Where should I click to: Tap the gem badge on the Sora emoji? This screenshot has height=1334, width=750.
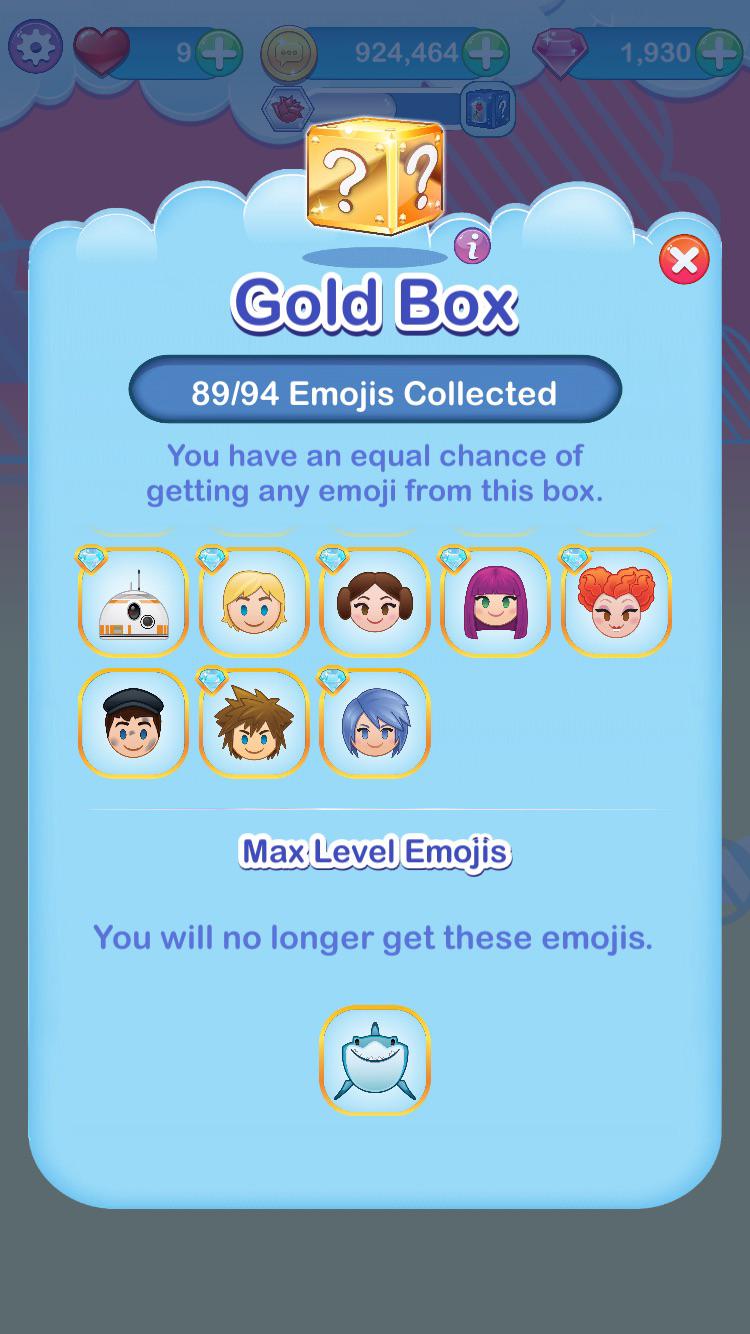tap(214, 680)
